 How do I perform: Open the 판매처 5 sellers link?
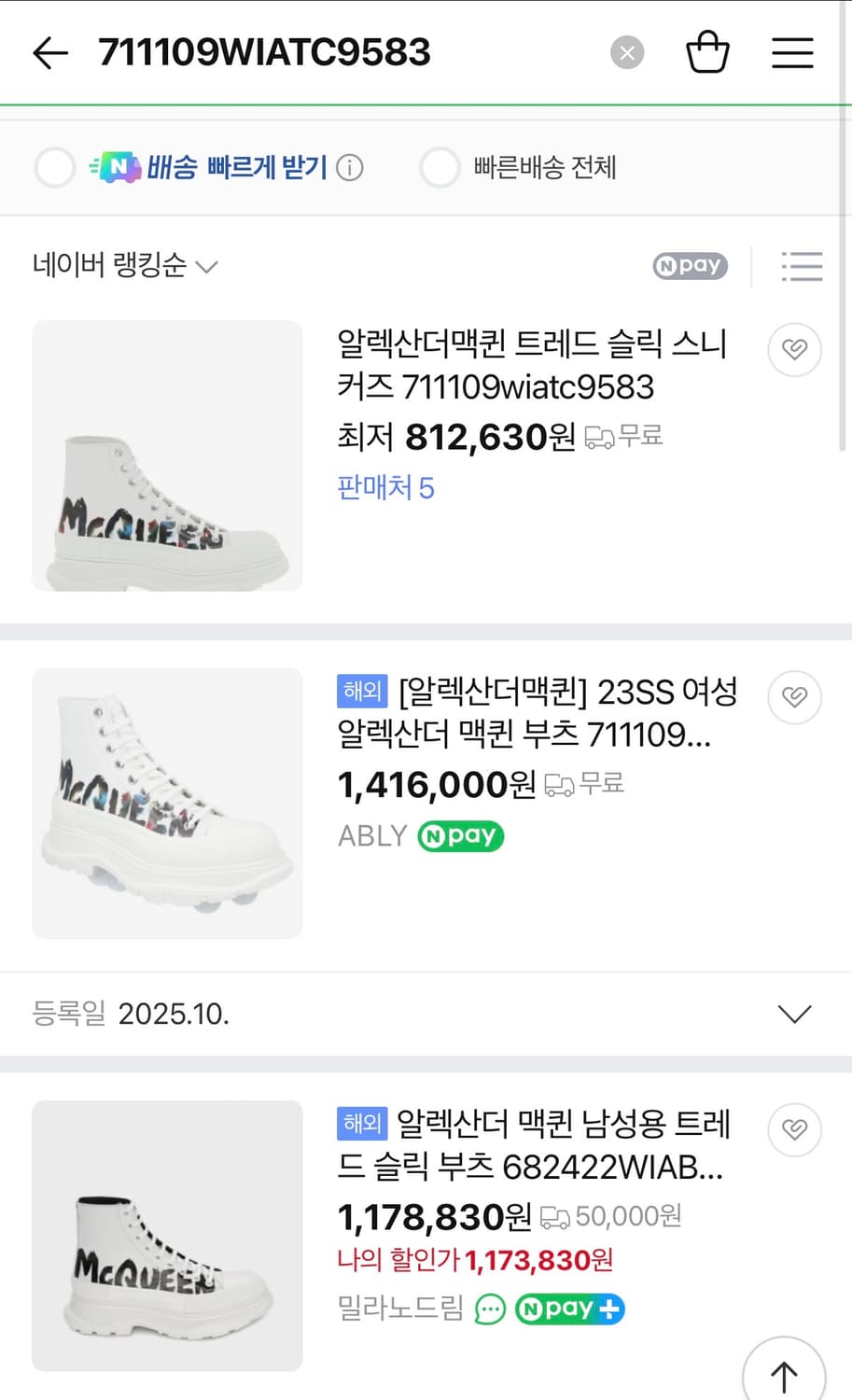pos(385,488)
